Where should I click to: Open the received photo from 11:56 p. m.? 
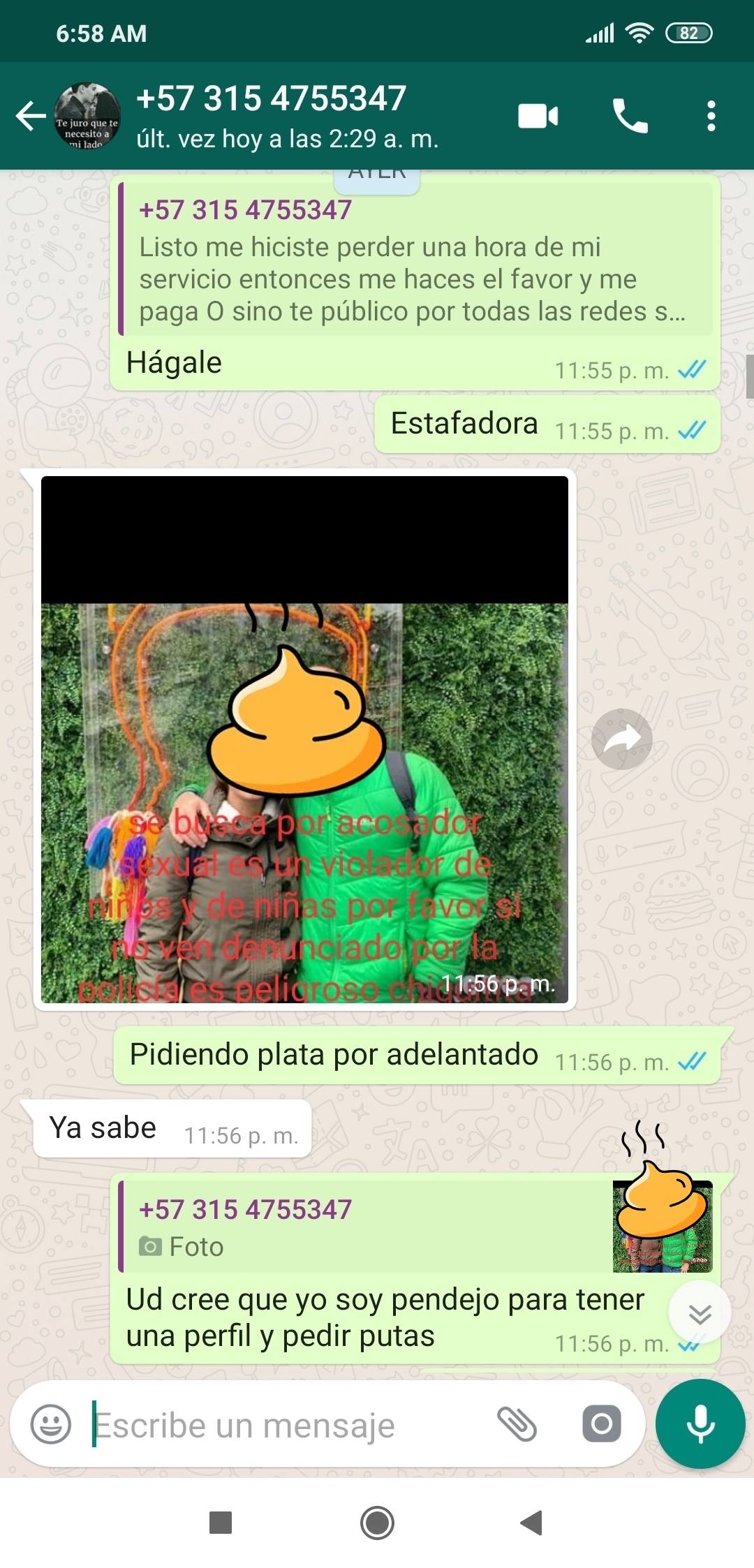click(x=304, y=740)
